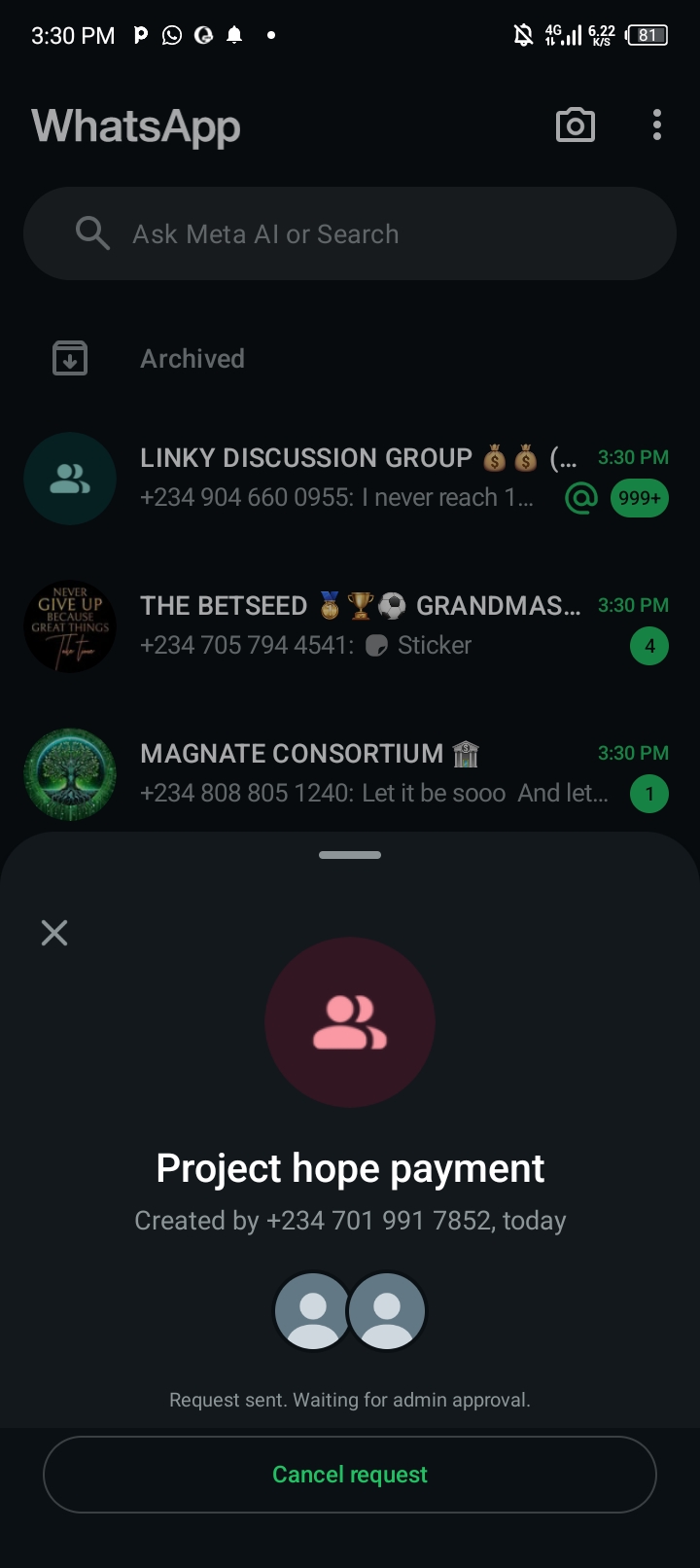Open the camera from WhatsApp header

[x=575, y=125]
